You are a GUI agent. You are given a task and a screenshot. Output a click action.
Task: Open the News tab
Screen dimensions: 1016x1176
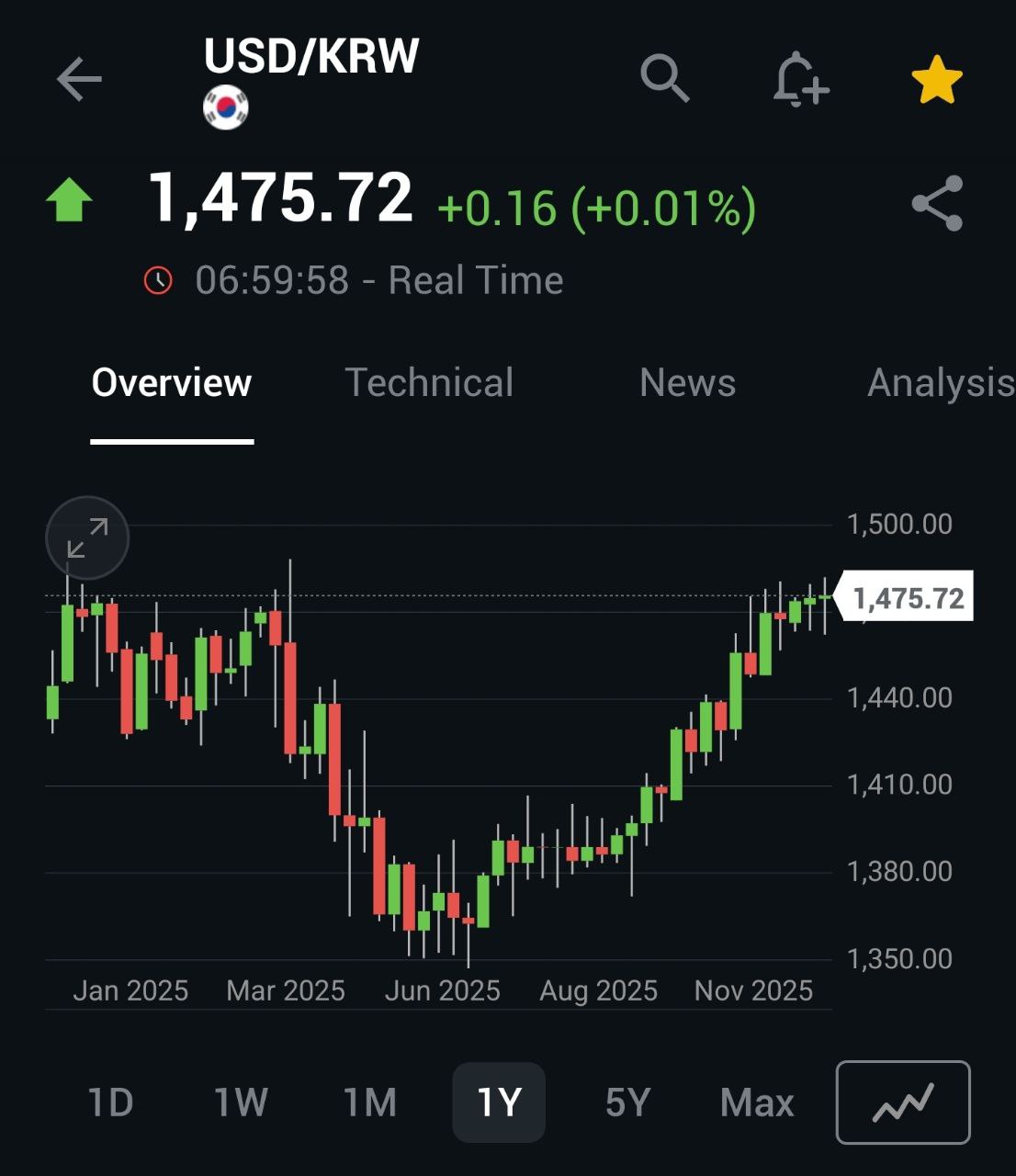tap(687, 383)
